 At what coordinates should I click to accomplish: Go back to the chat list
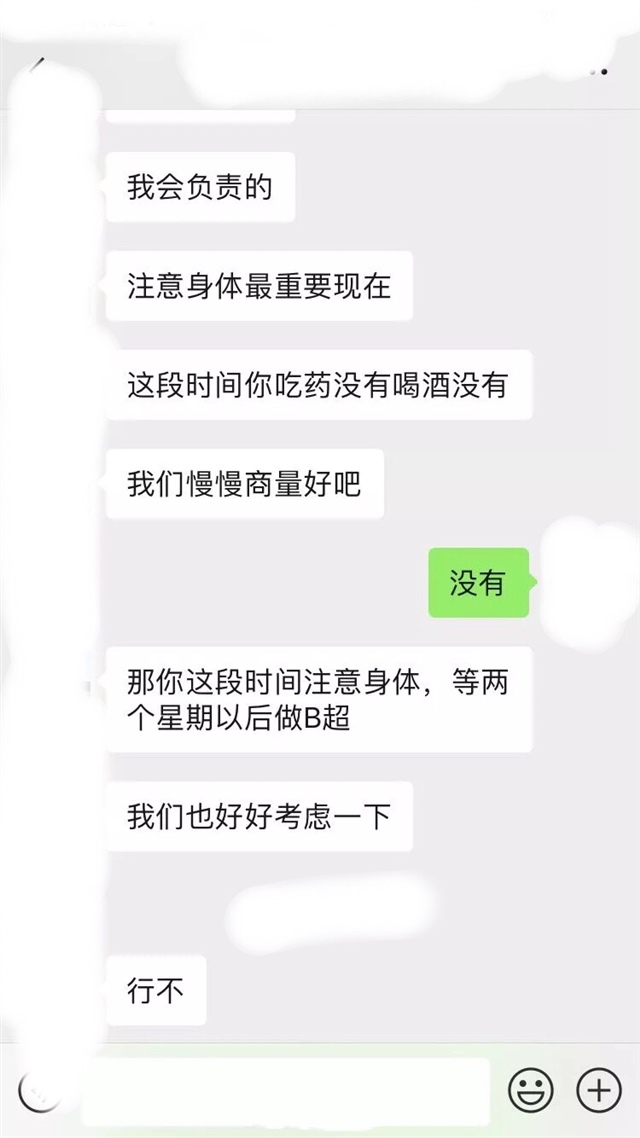click(x=36, y=67)
